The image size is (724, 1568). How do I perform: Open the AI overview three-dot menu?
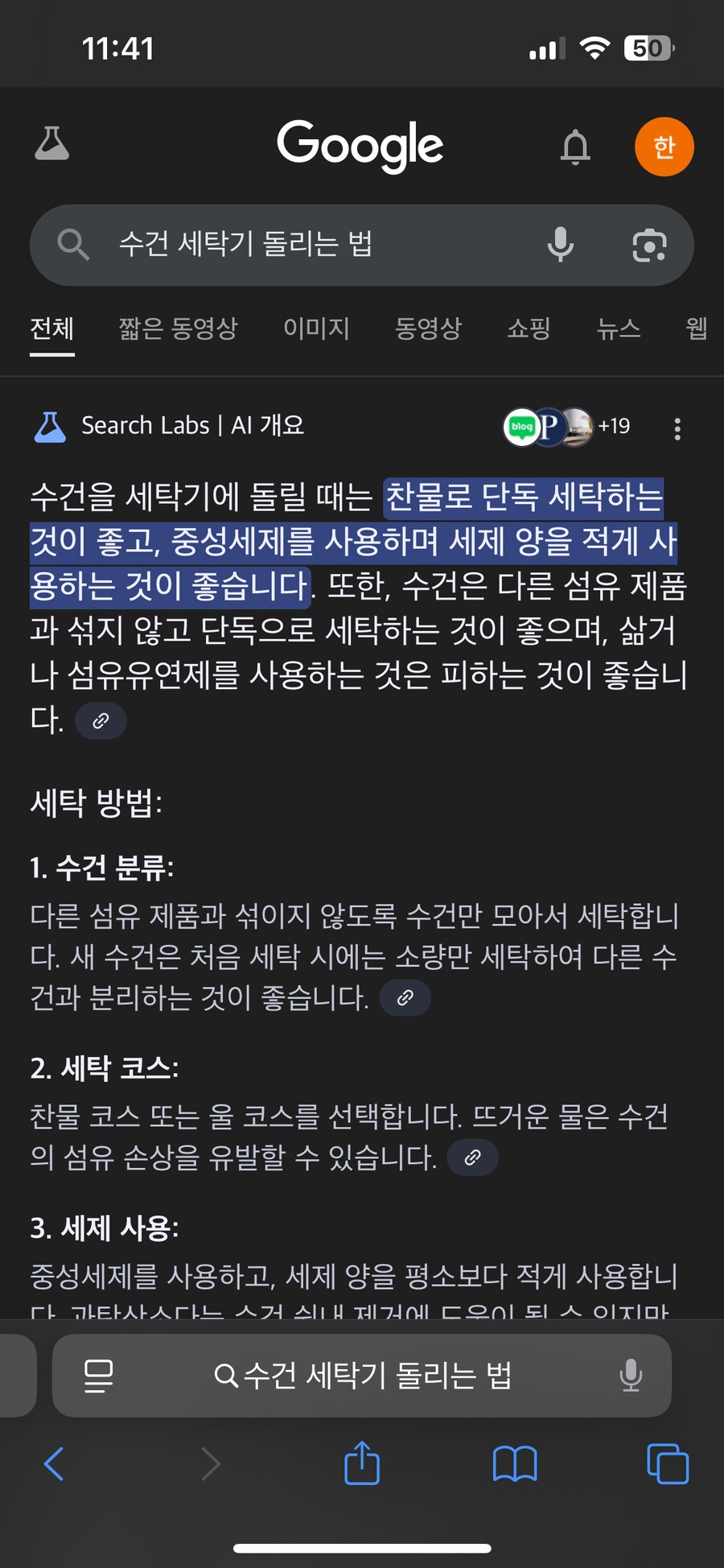click(677, 429)
